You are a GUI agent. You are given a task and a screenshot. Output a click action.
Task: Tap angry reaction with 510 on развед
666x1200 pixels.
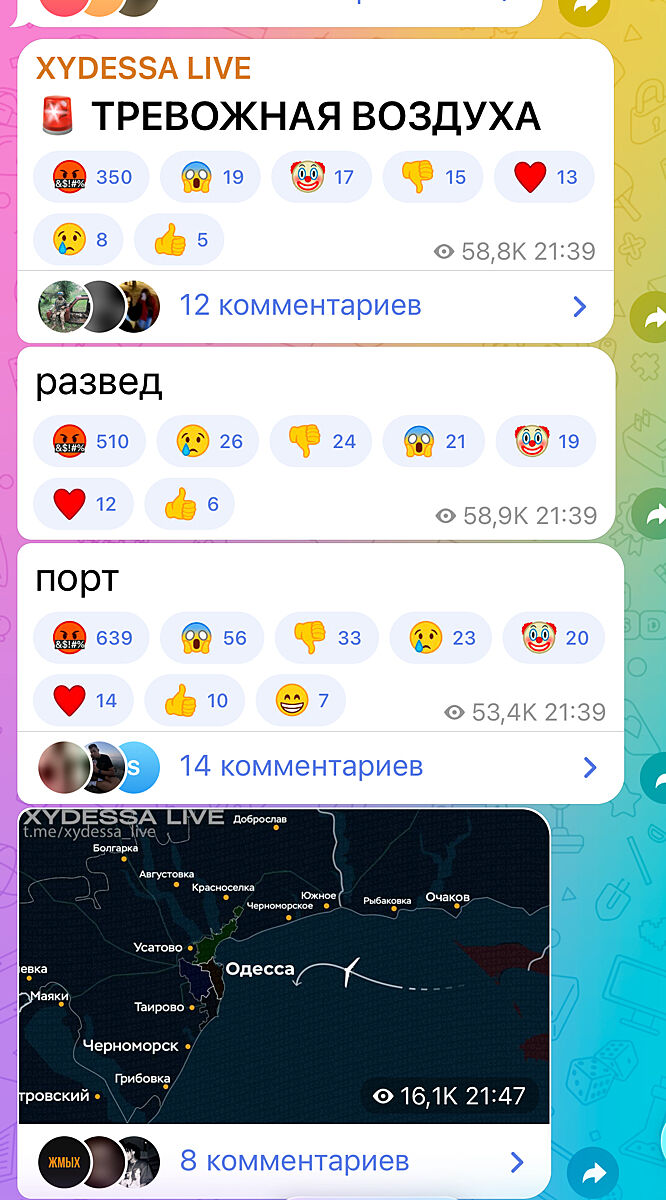point(89,442)
